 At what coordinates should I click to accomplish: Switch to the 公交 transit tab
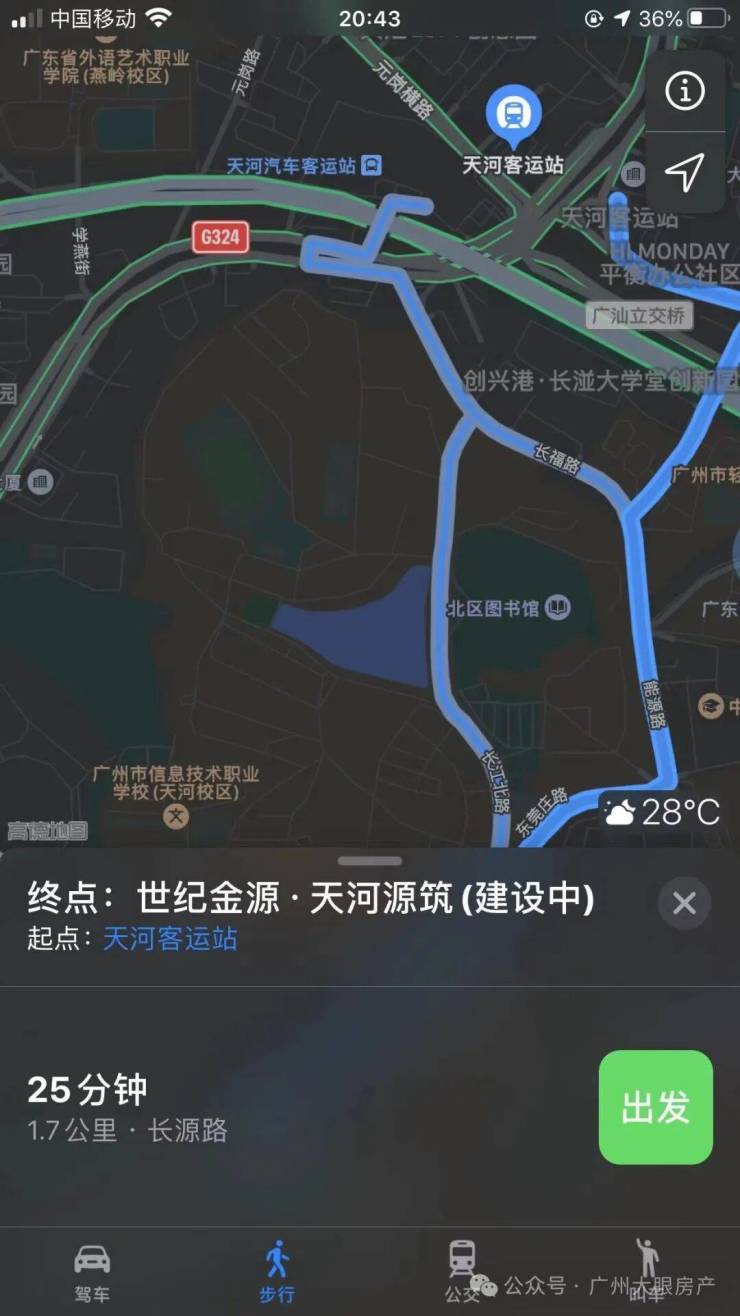pos(462,1270)
